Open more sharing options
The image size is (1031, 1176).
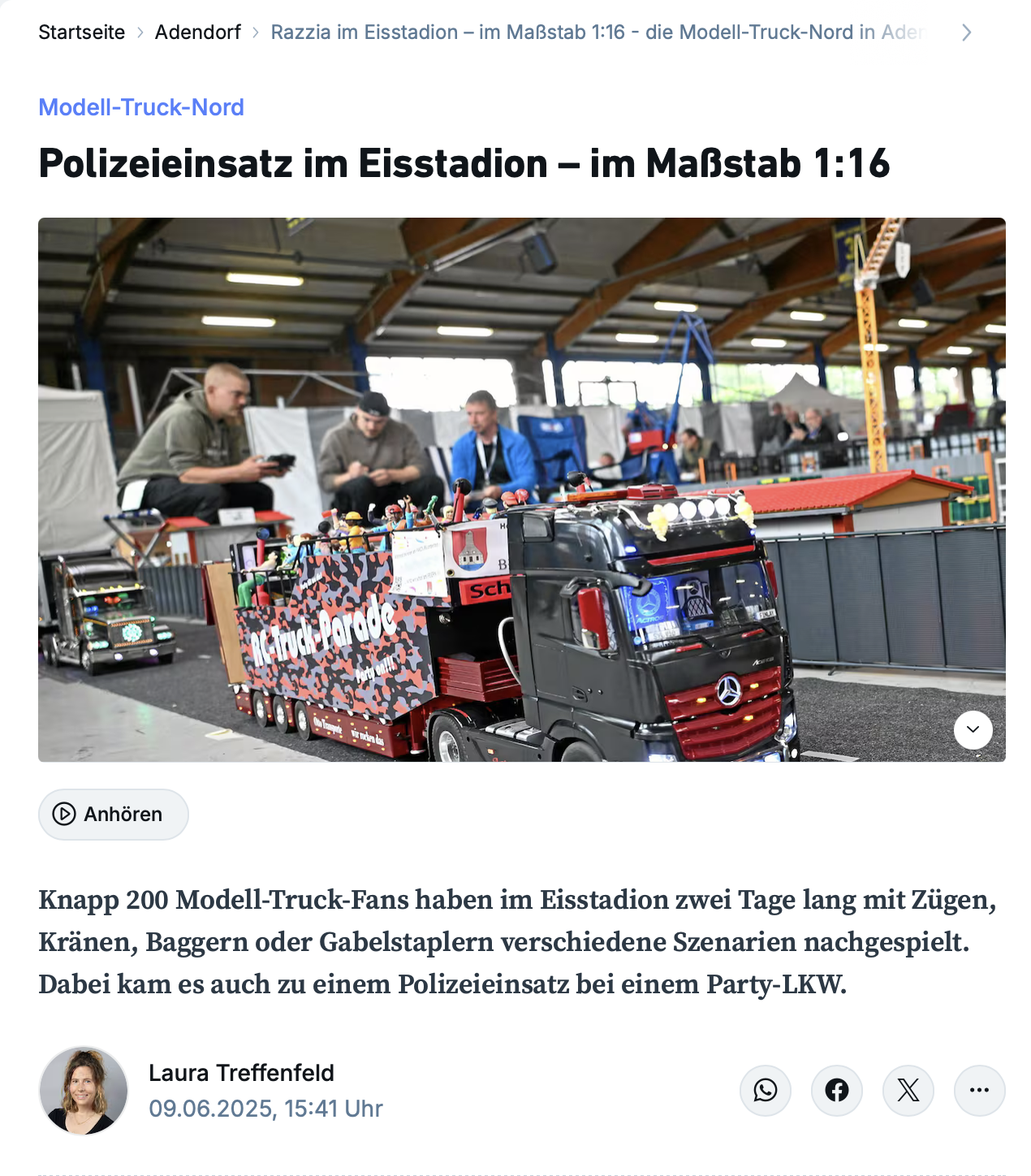[979, 1090]
